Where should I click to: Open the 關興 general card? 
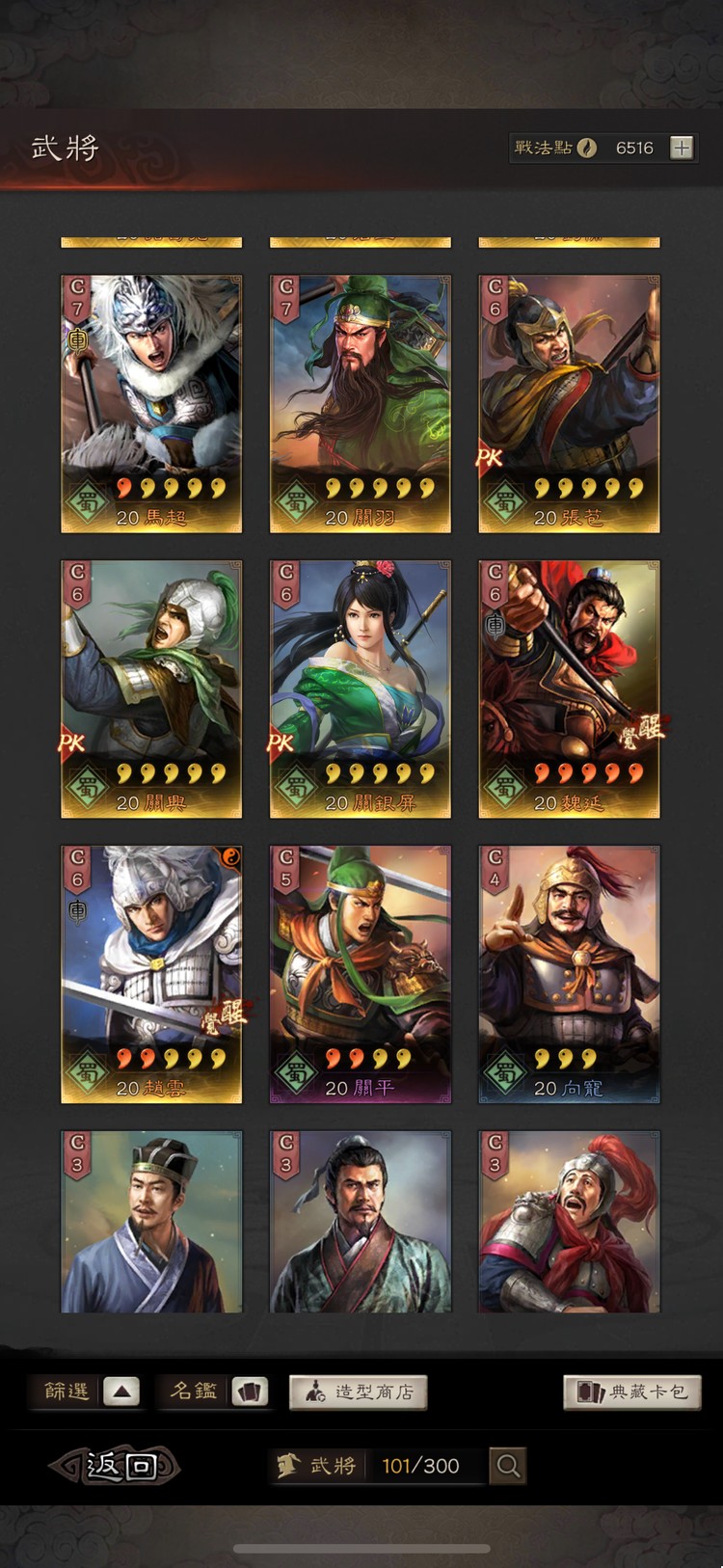(151, 689)
